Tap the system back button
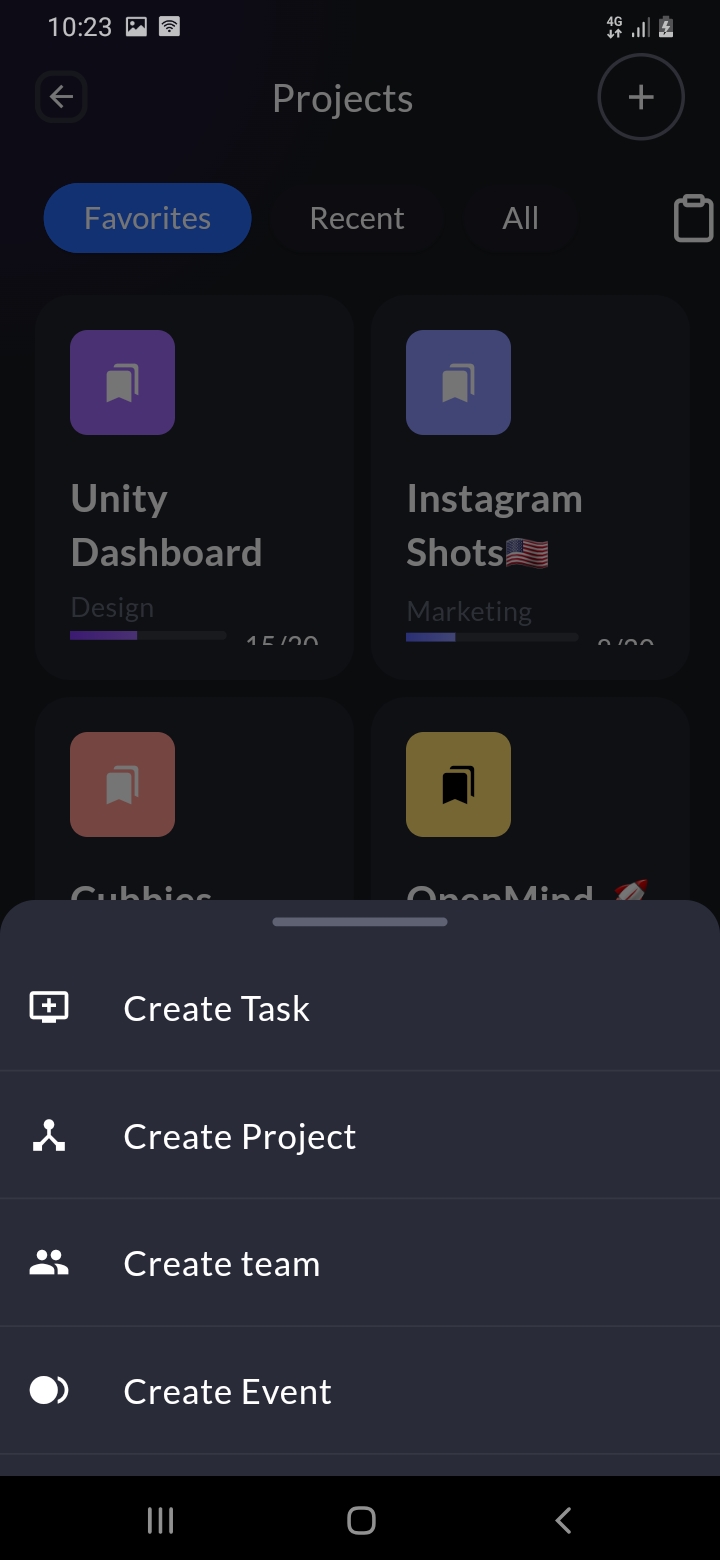720x1560 pixels. pyautogui.click(x=563, y=1520)
